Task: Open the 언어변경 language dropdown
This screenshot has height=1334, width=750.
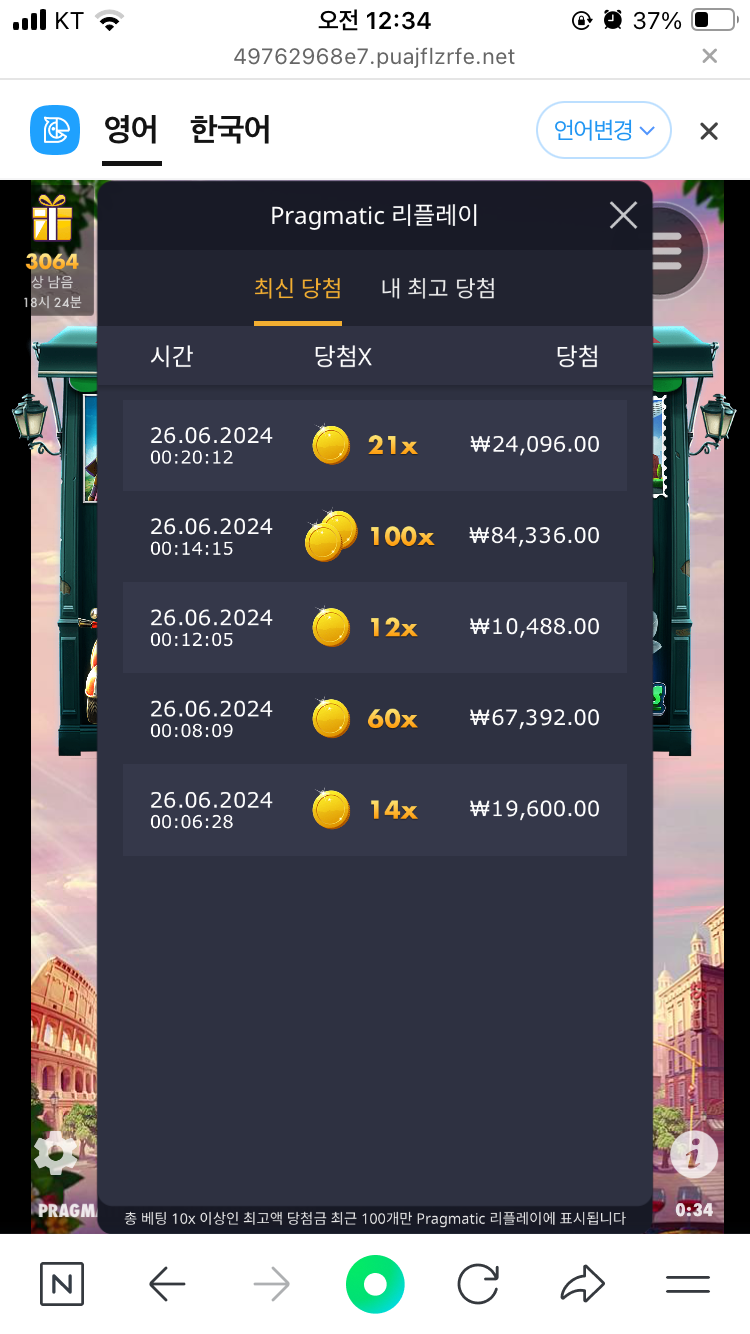Action: pyautogui.click(x=604, y=130)
